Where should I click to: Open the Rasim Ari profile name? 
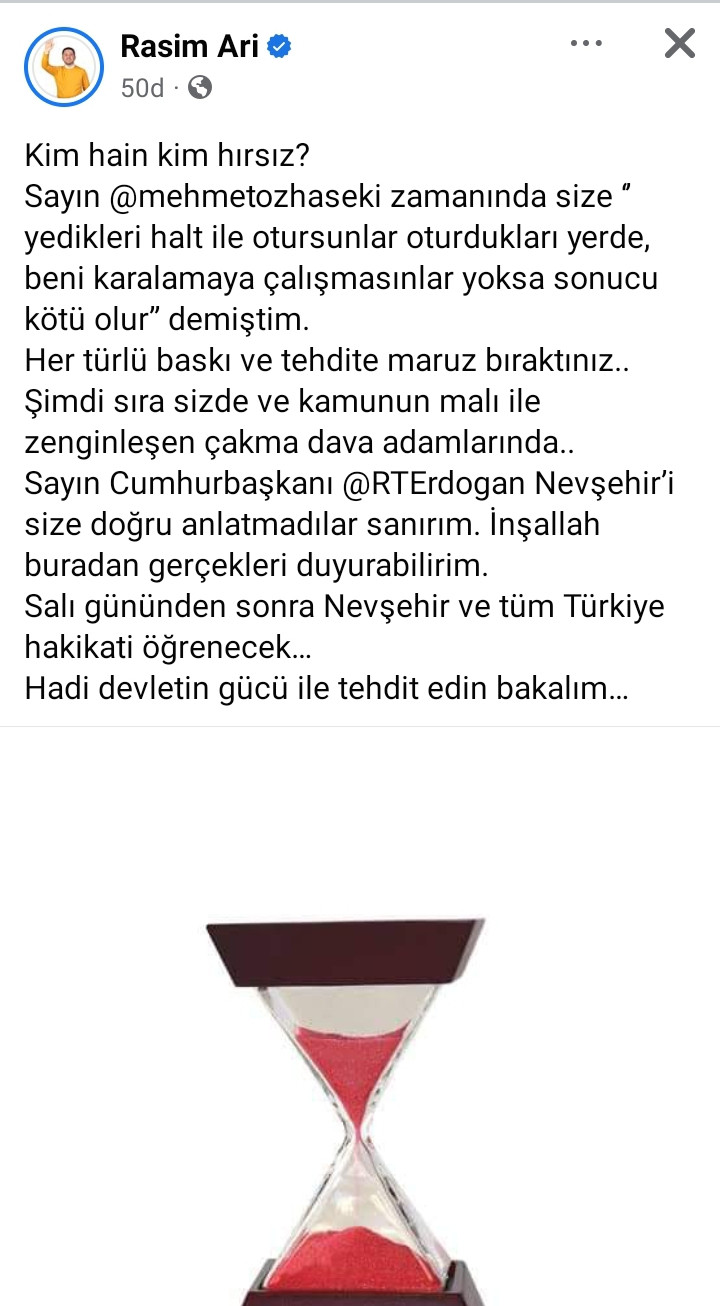pos(190,46)
